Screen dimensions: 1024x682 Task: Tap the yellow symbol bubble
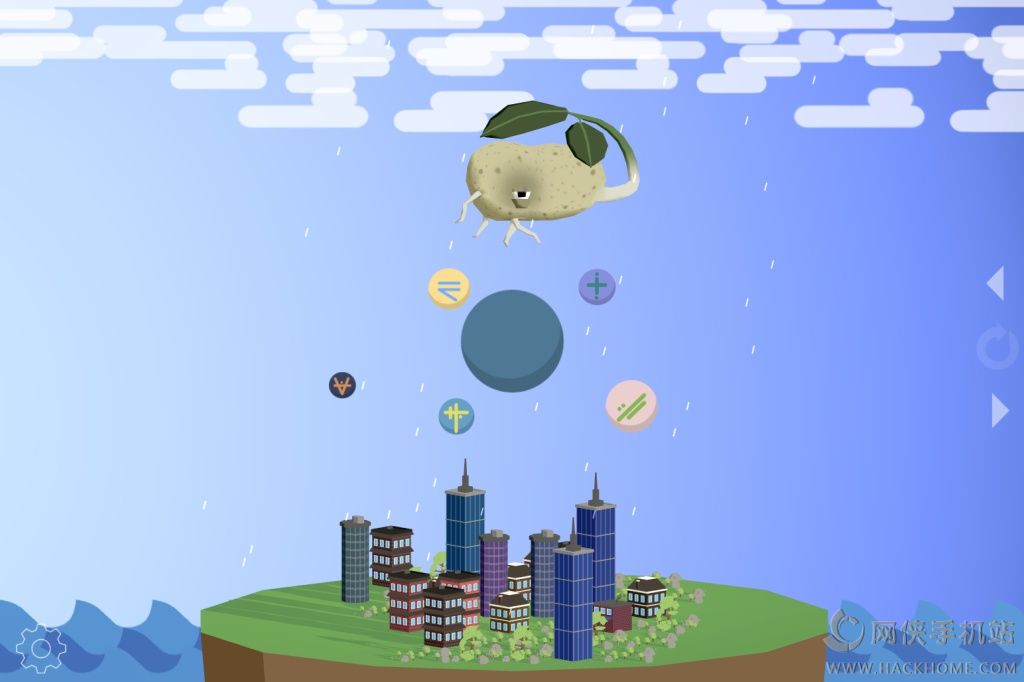click(x=449, y=289)
